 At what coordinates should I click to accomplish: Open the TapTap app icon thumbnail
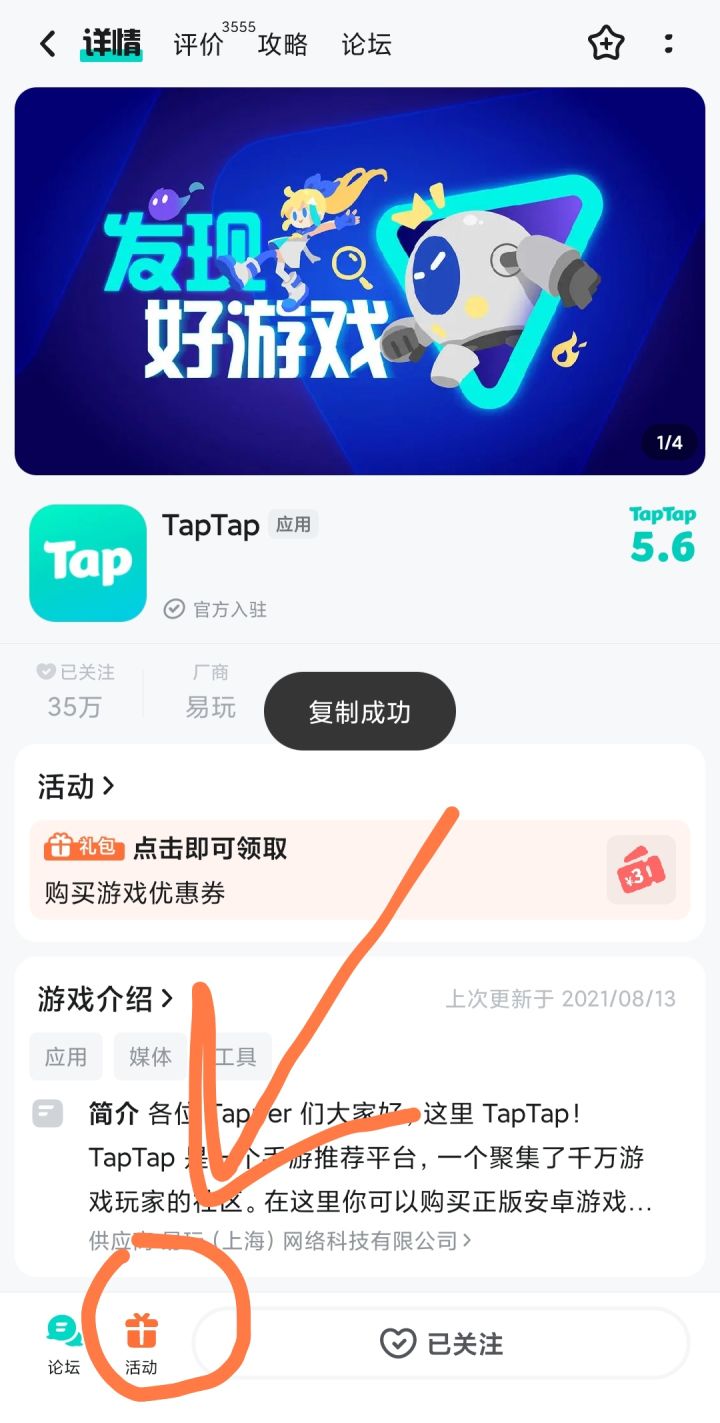coord(87,563)
